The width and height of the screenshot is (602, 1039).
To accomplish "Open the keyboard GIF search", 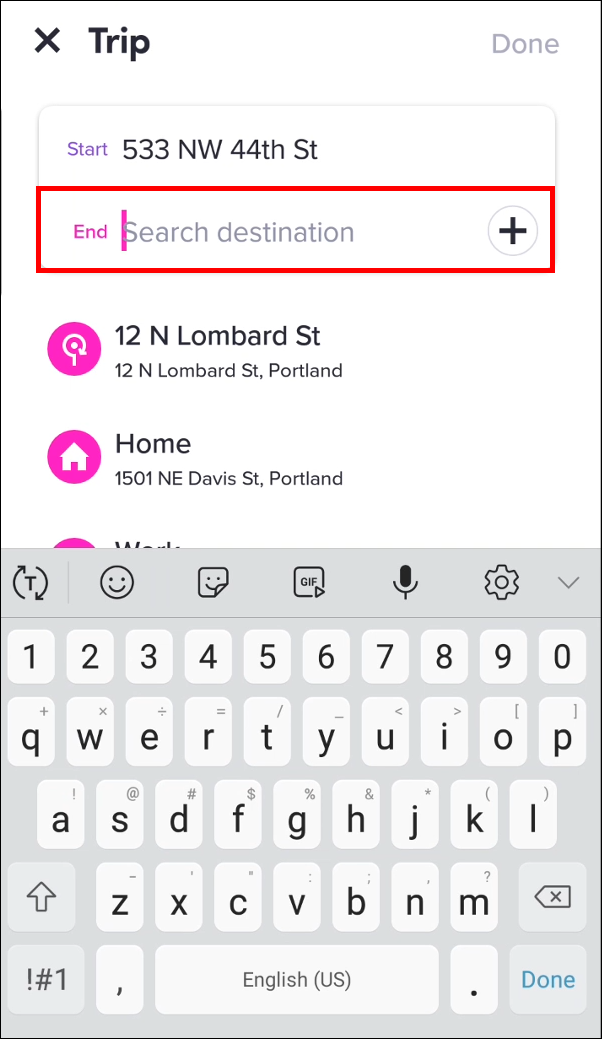I will (309, 582).
